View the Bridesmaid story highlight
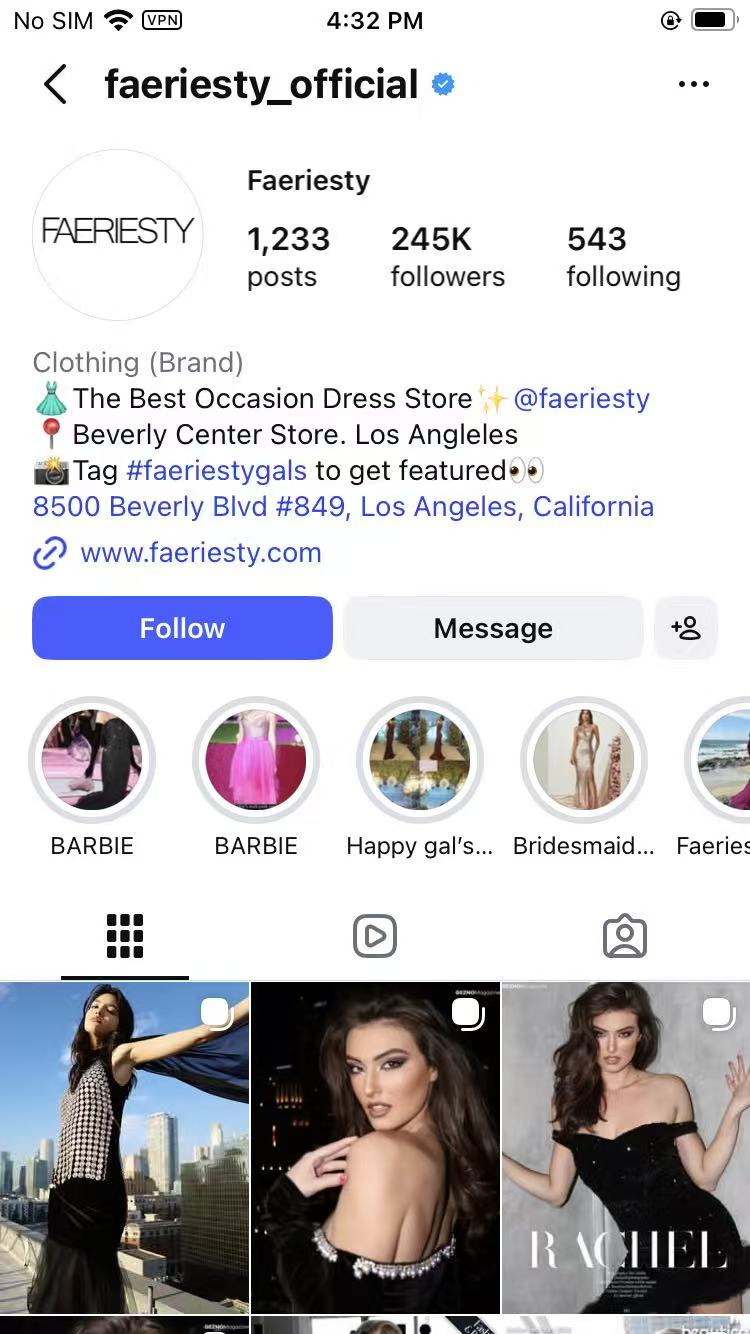This screenshot has height=1334, width=750. [584, 760]
